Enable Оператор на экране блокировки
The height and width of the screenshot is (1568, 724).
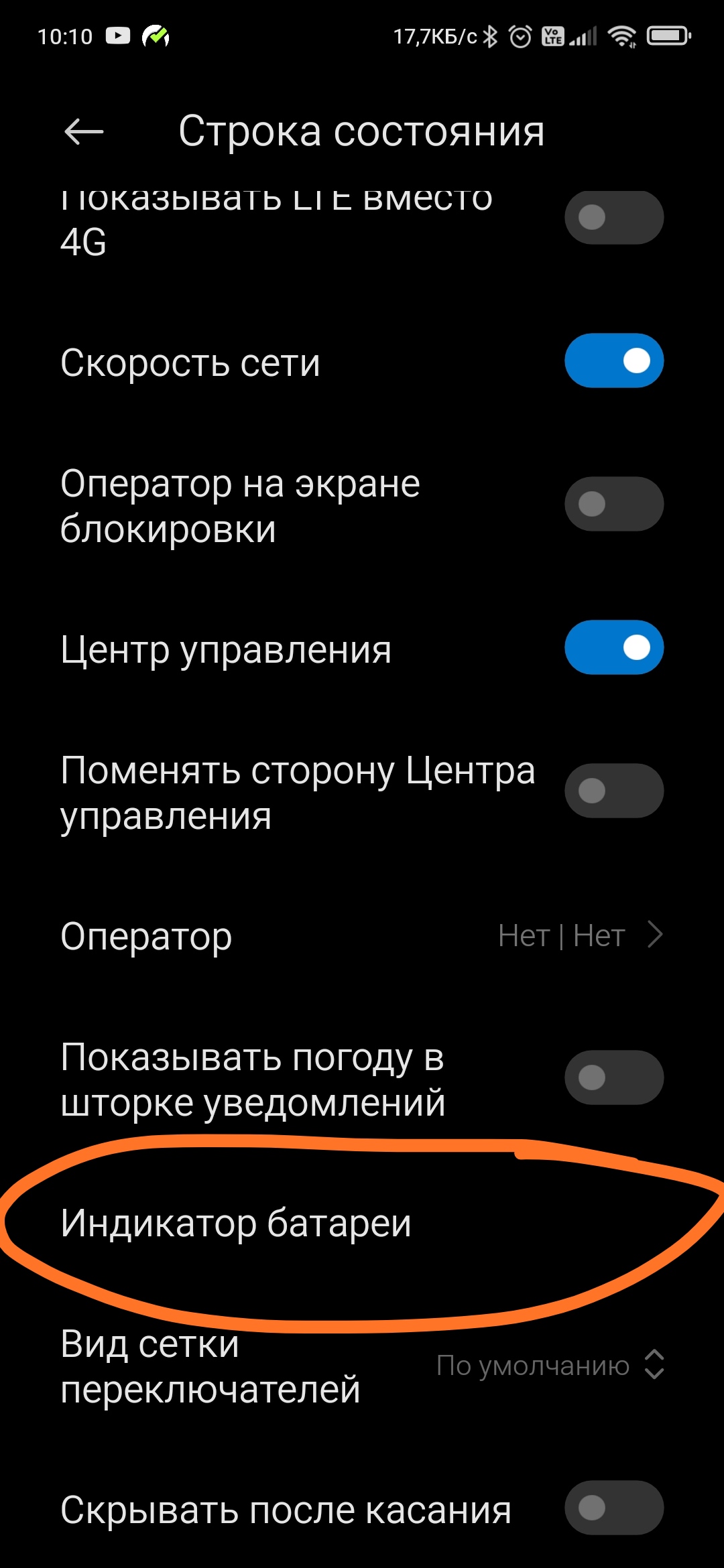[614, 504]
